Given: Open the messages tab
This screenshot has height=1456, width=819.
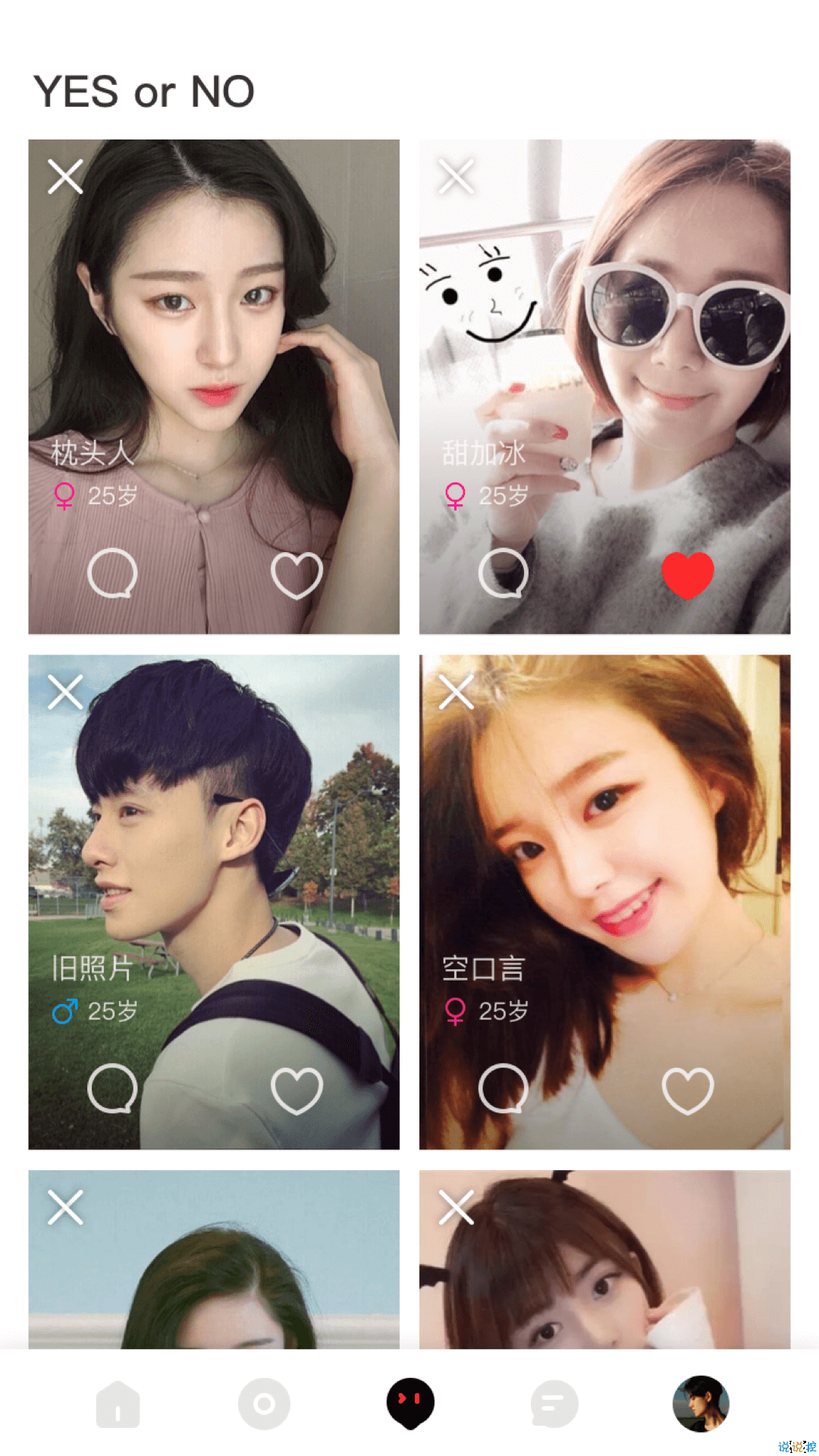Looking at the screenshot, I should click(554, 1404).
